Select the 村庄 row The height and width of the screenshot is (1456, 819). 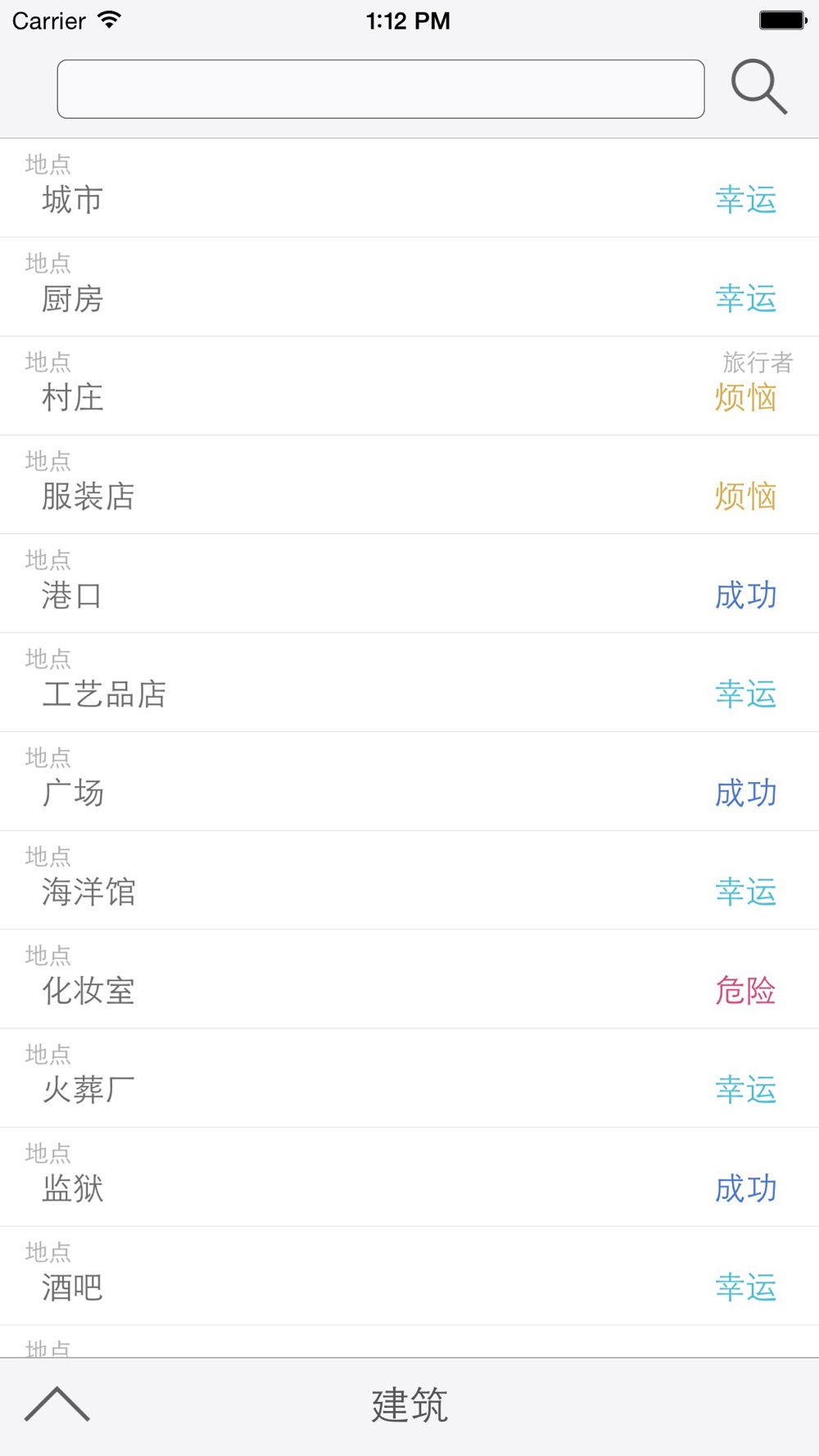(x=409, y=387)
